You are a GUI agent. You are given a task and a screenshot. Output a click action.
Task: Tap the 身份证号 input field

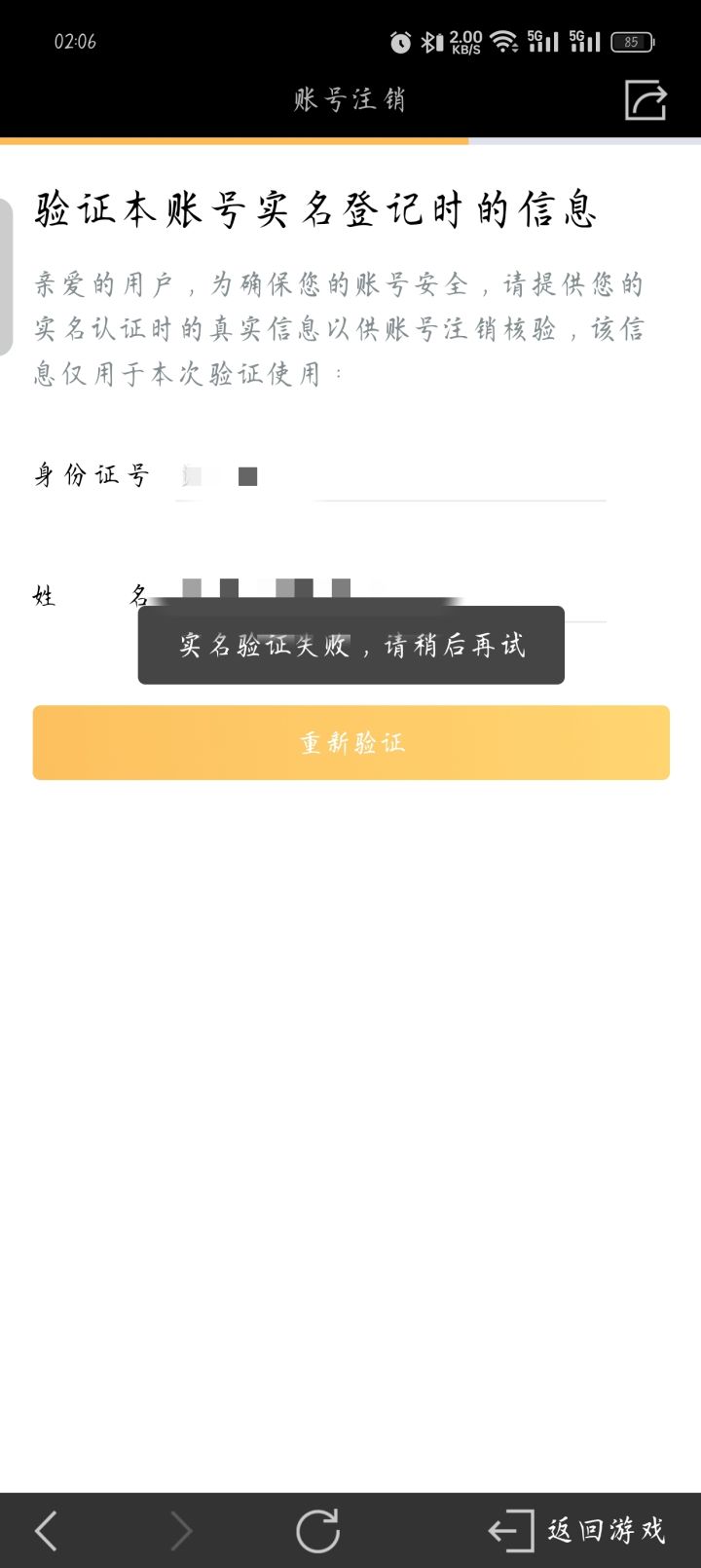(389, 477)
